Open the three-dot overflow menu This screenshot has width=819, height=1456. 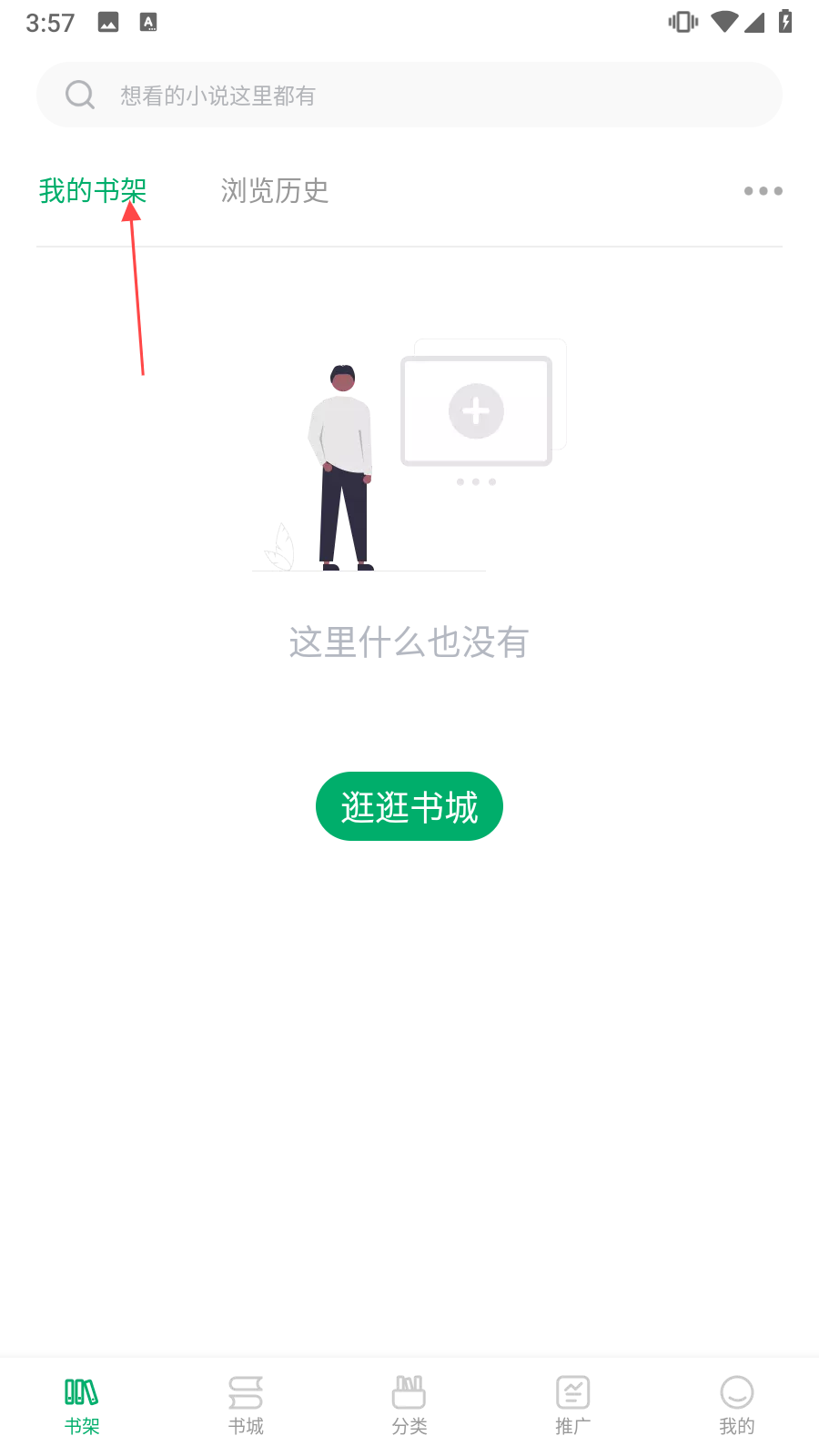(763, 191)
